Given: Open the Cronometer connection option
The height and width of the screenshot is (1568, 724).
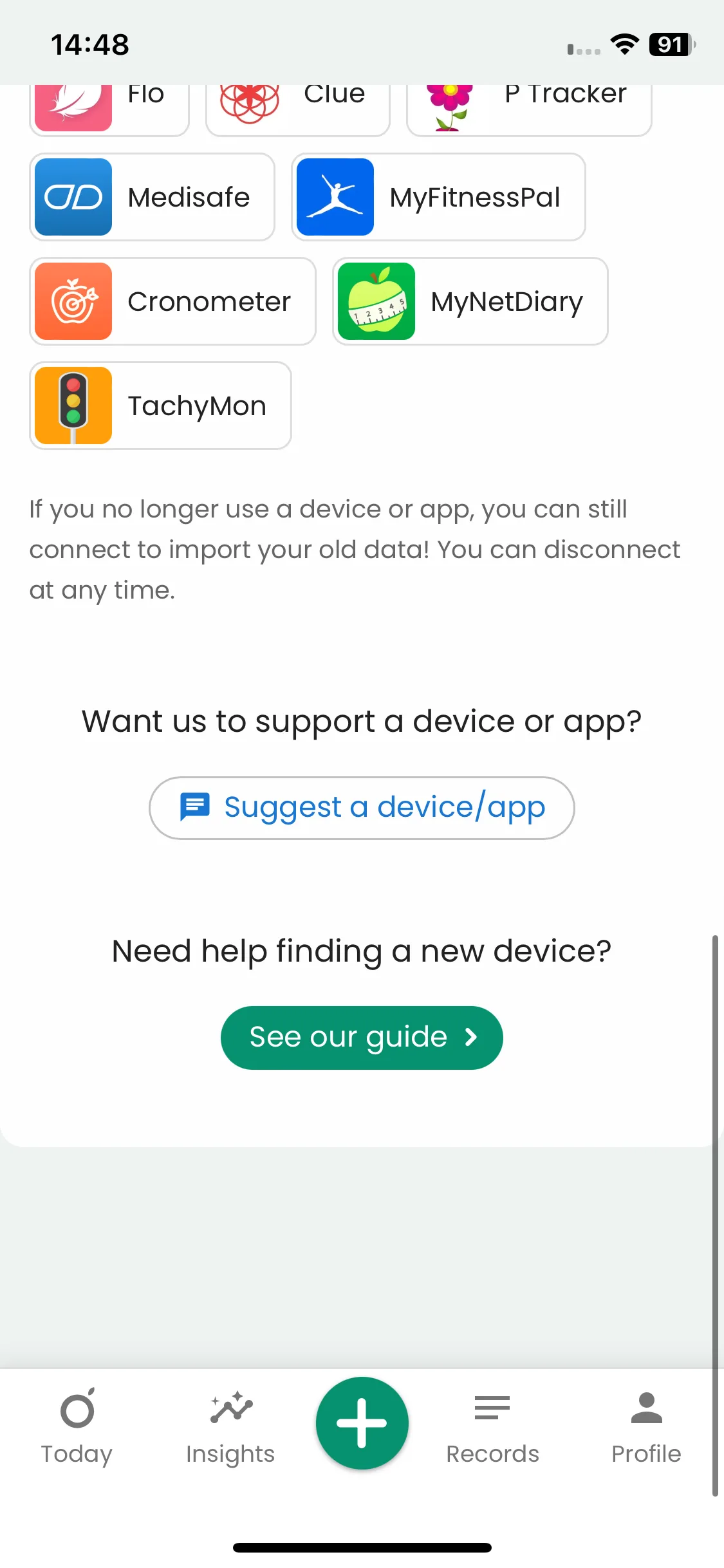Looking at the screenshot, I should [x=172, y=301].
